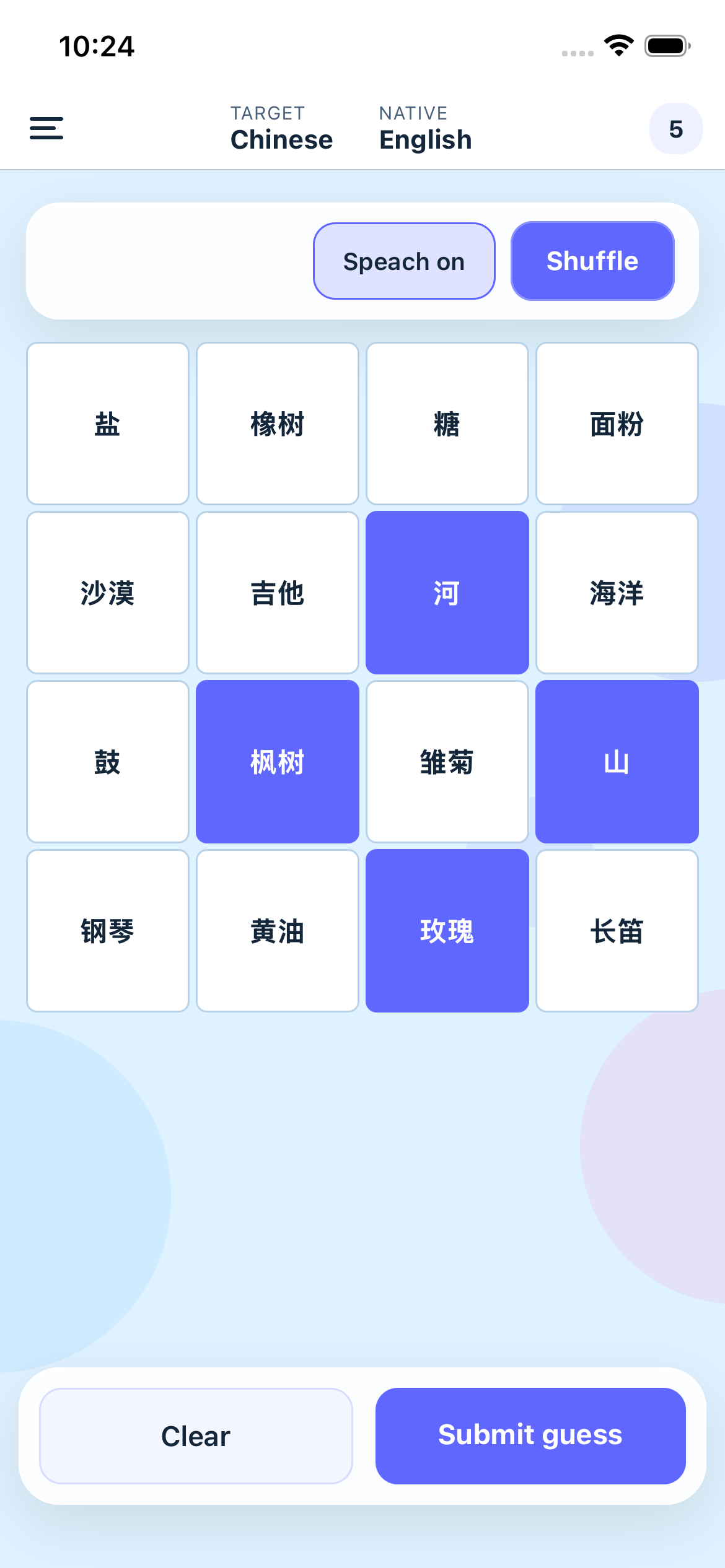Toggle the Speach on option
725x1568 pixels.
tap(403, 261)
